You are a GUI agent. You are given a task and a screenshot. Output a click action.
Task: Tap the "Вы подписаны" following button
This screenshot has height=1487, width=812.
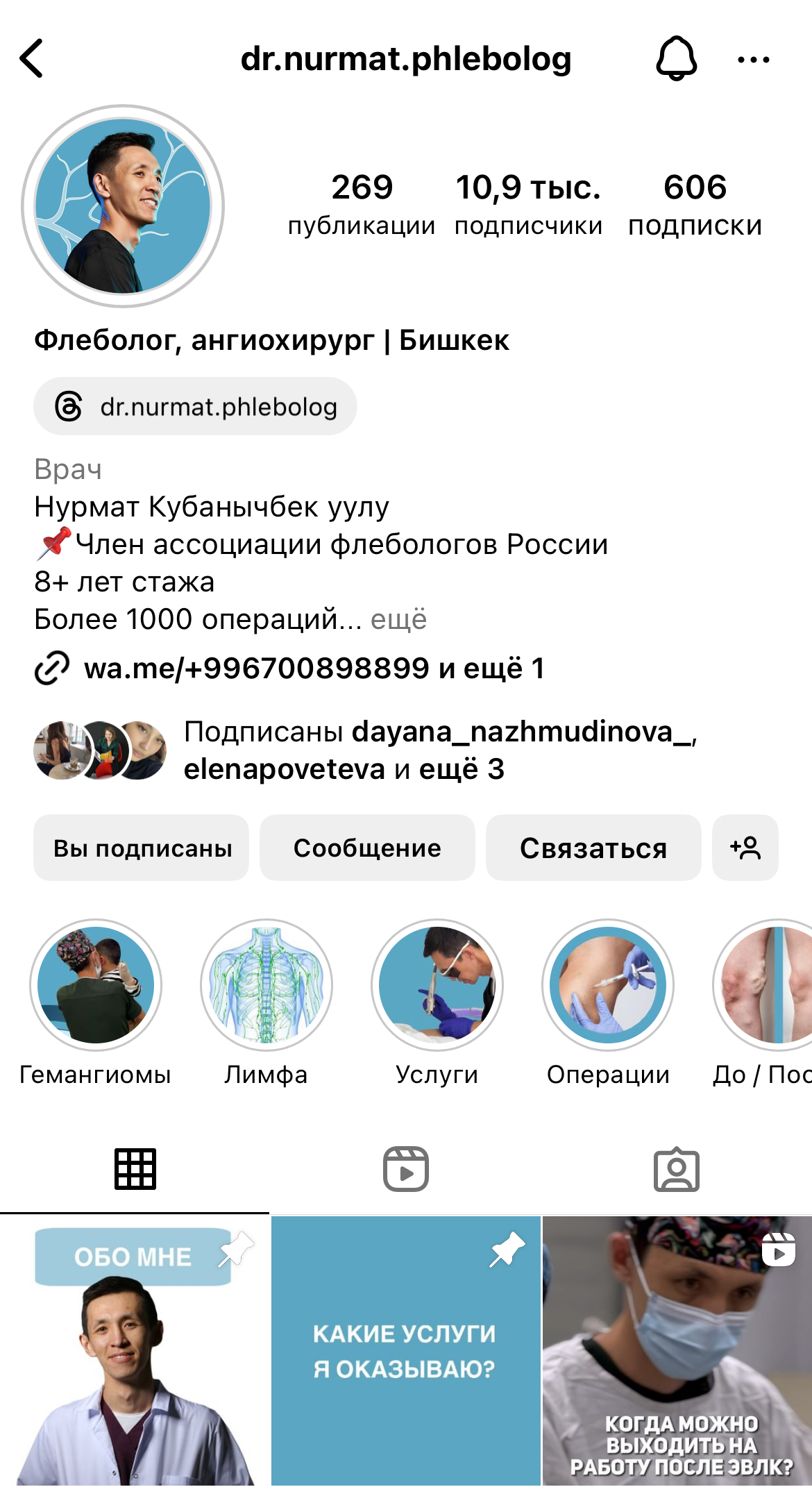click(x=142, y=848)
